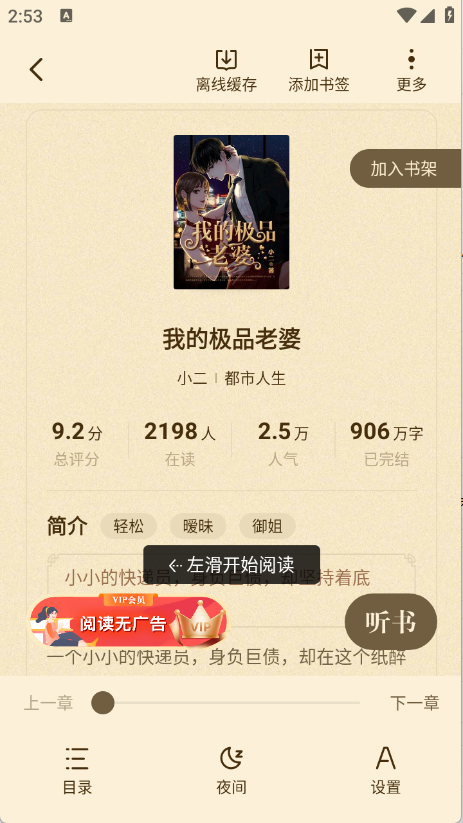Open the 目录 table of contents
Viewport: 463px width, 823px height.
[x=77, y=770]
